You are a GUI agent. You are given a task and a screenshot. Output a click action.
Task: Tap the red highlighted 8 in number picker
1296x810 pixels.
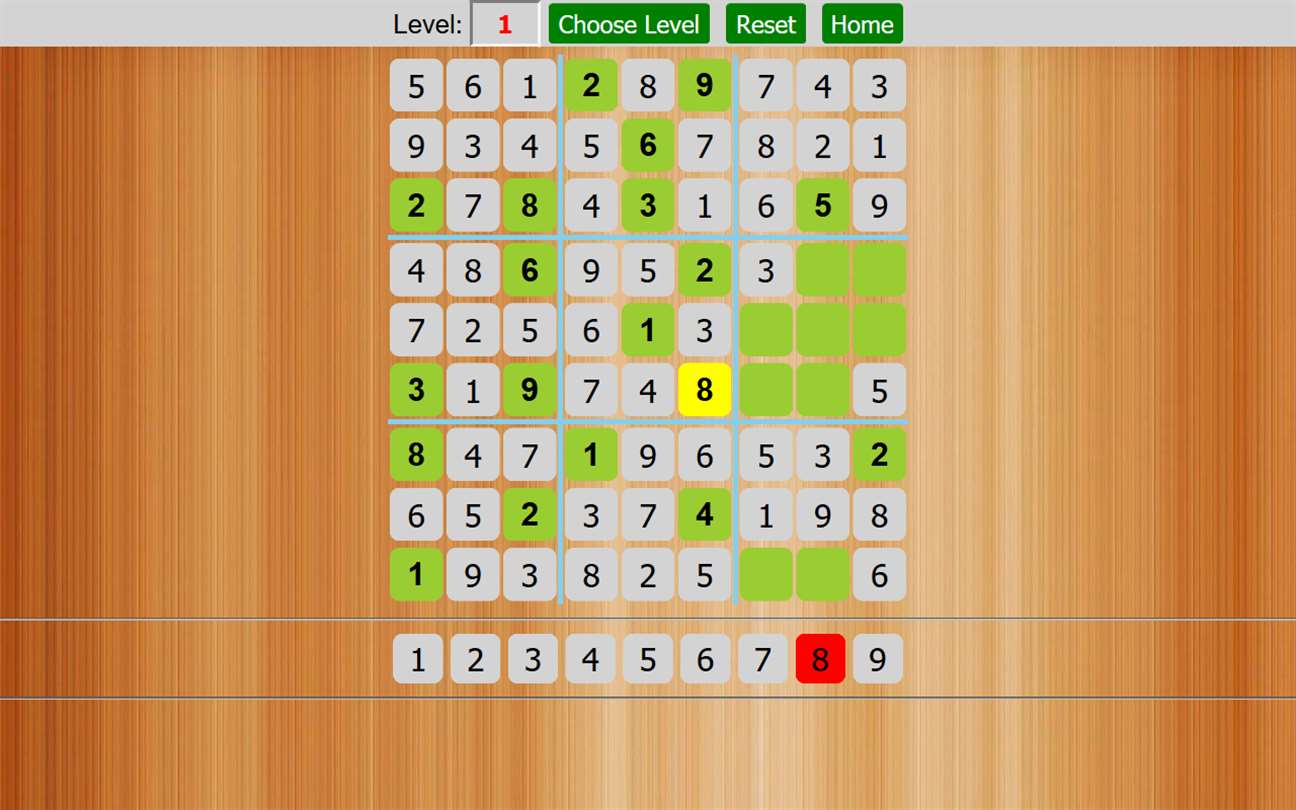point(820,659)
